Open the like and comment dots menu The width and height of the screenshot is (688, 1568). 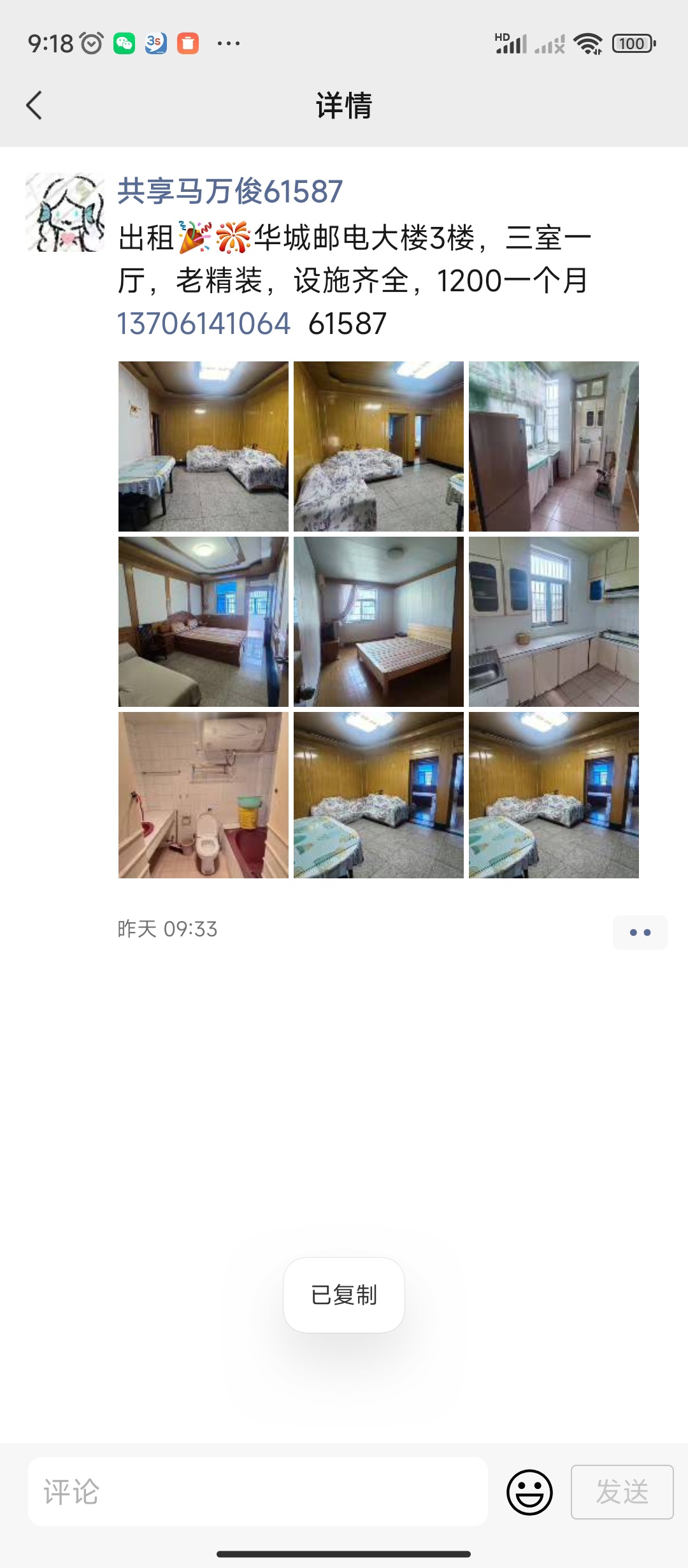(640, 933)
